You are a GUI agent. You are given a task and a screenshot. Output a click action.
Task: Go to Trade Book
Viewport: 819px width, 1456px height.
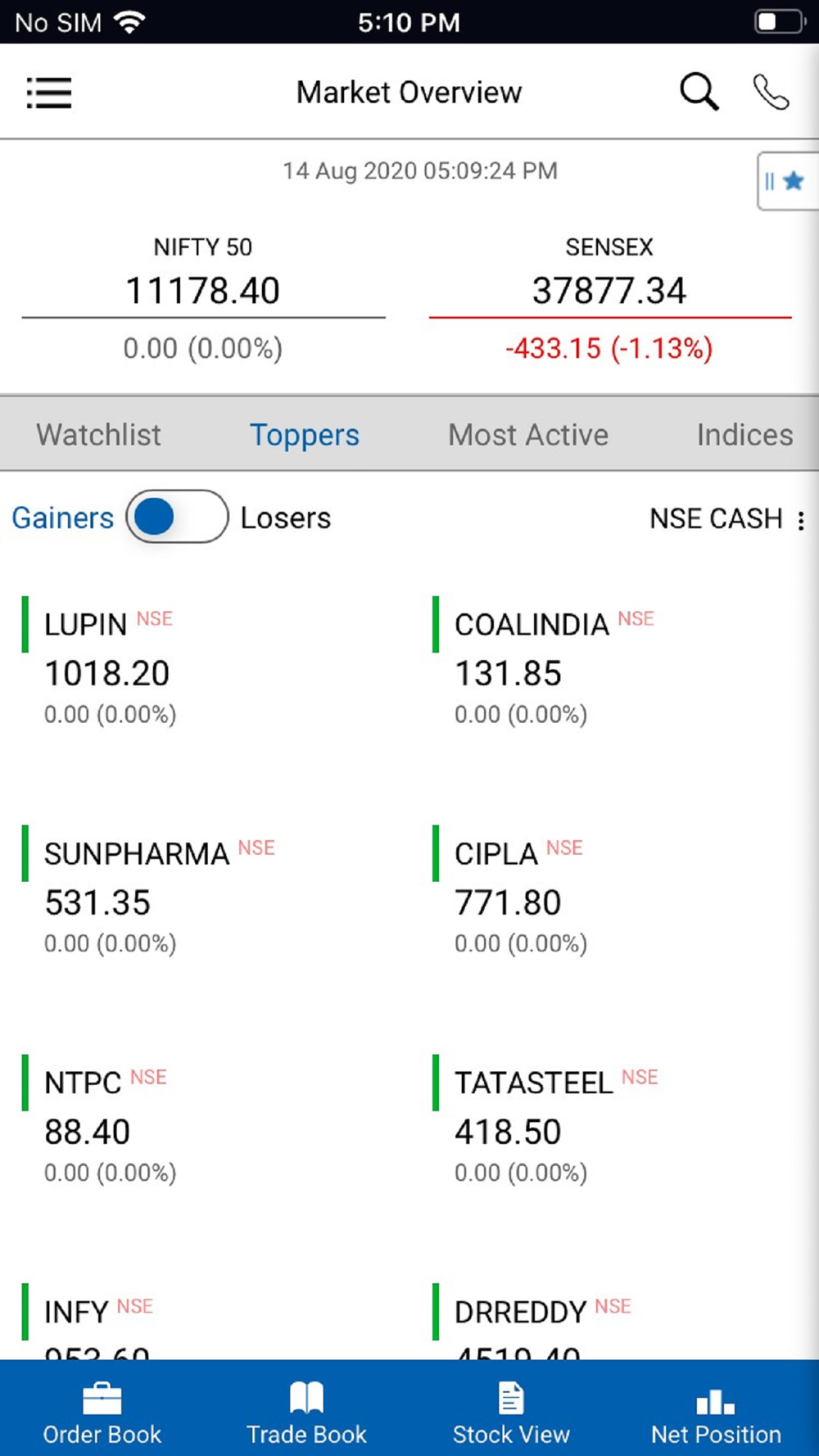[307, 1413]
